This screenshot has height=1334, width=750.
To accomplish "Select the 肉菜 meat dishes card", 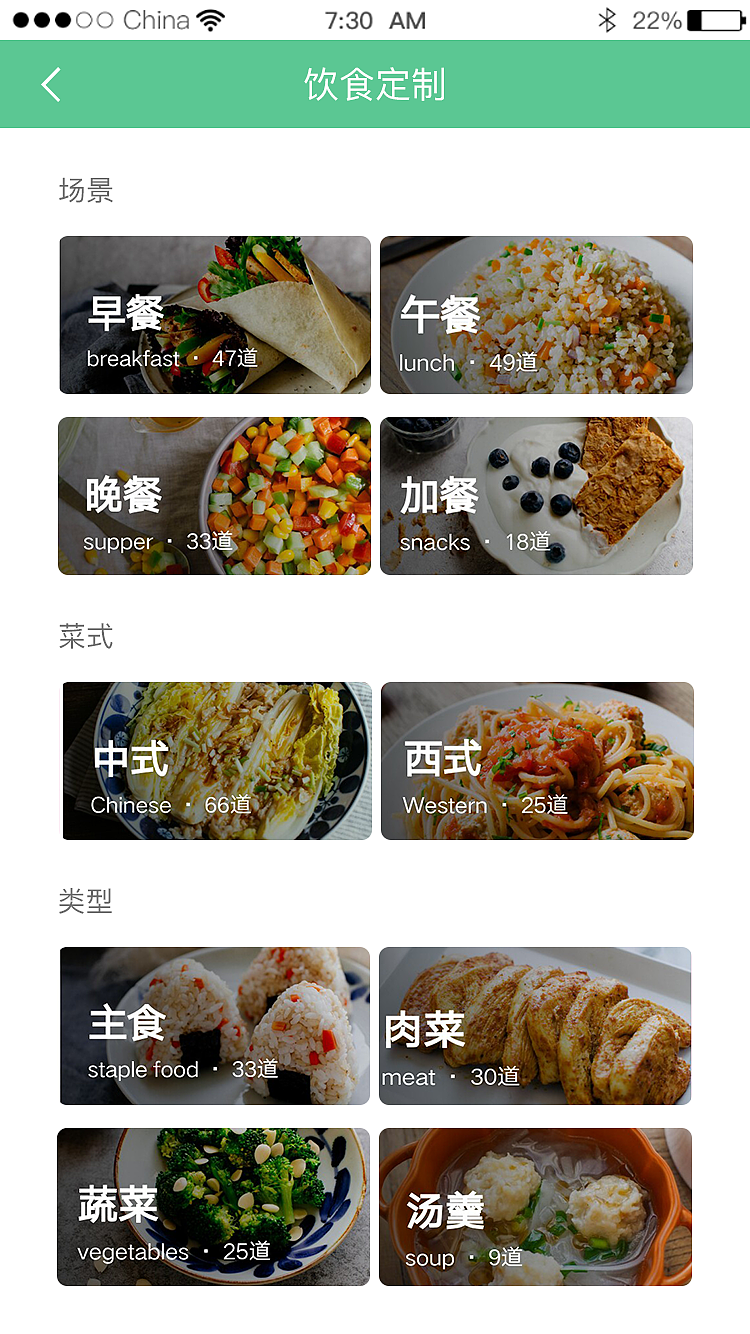I will 536,1026.
